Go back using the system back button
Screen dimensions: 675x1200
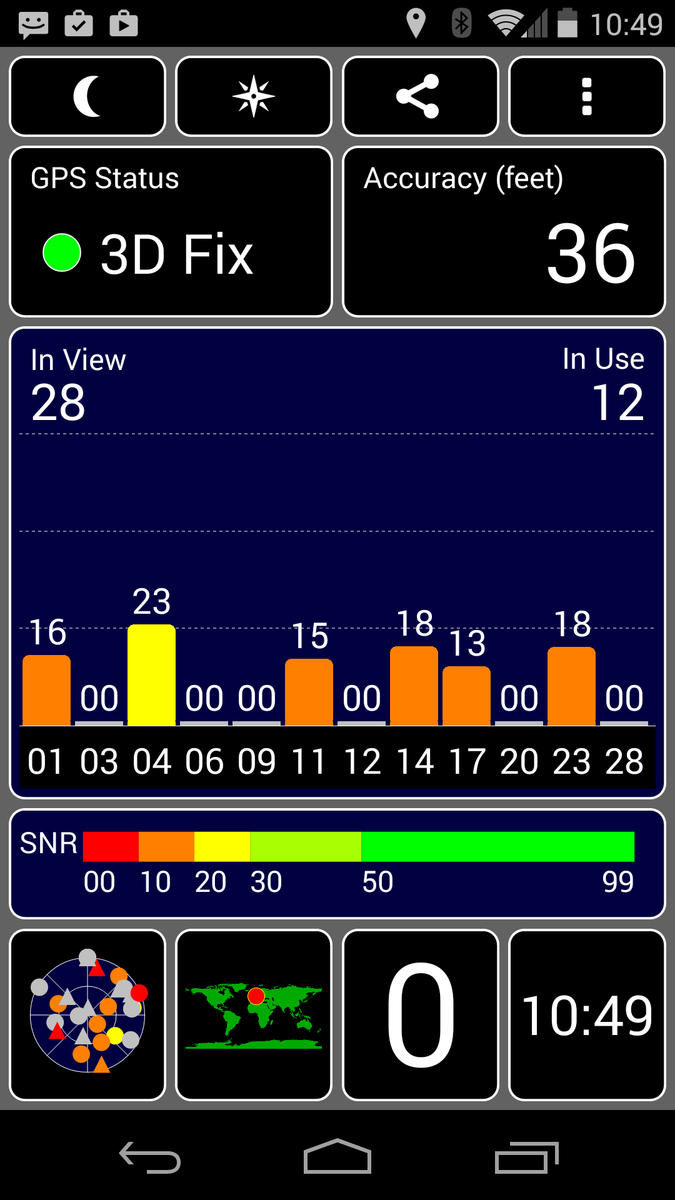(x=150, y=1158)
